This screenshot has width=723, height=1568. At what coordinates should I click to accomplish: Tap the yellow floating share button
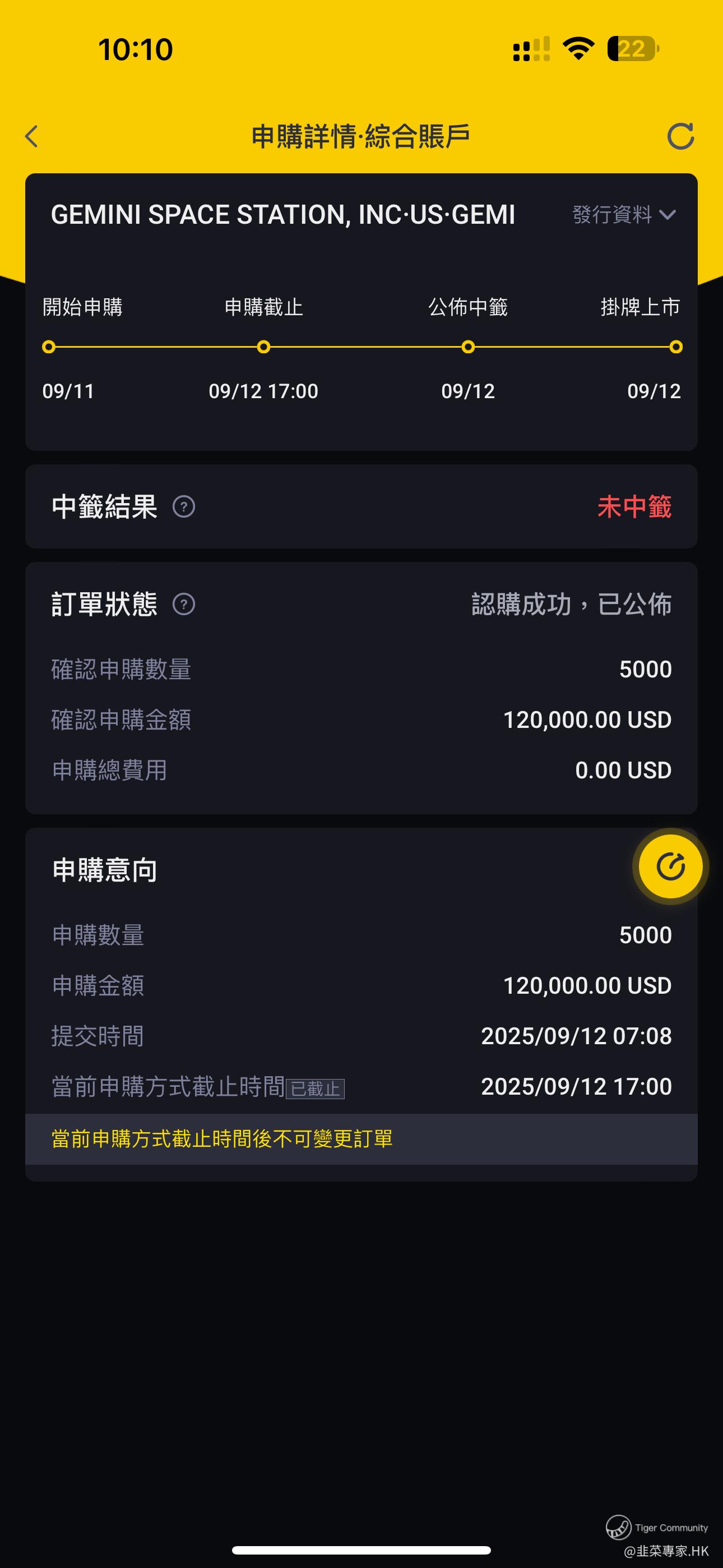click(671, 866)
